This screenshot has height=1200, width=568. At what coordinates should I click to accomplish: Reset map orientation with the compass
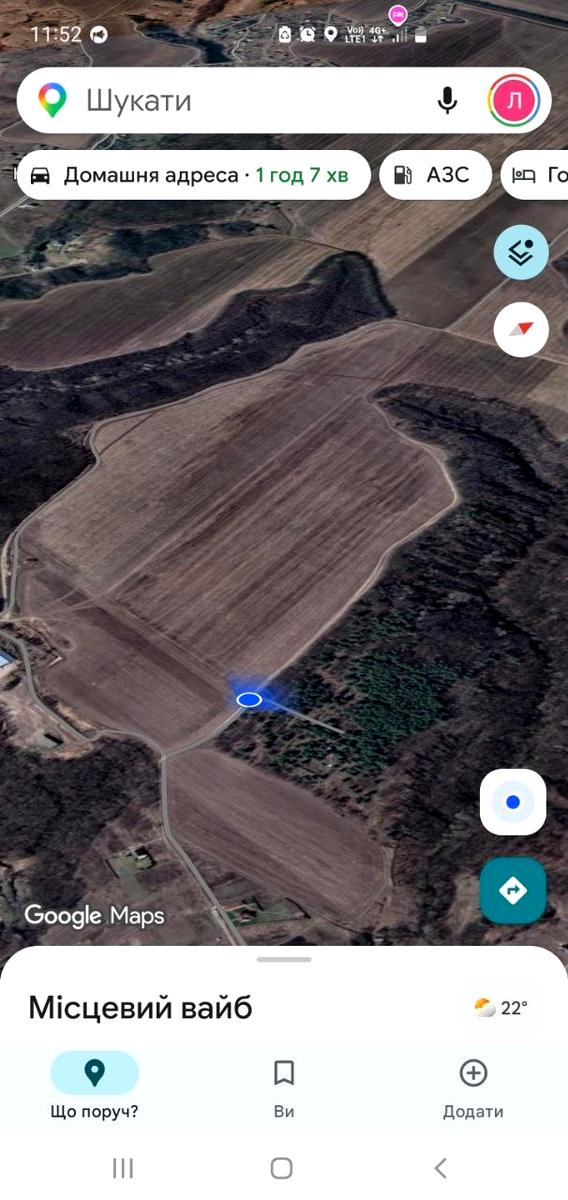click(521, 329)
